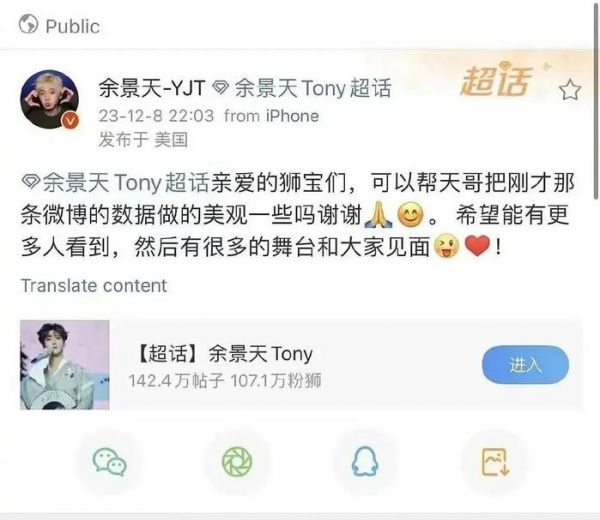Screen dimensions: 600x520
Task: Tap the 进入 button
Action: [x=525, y=365]
